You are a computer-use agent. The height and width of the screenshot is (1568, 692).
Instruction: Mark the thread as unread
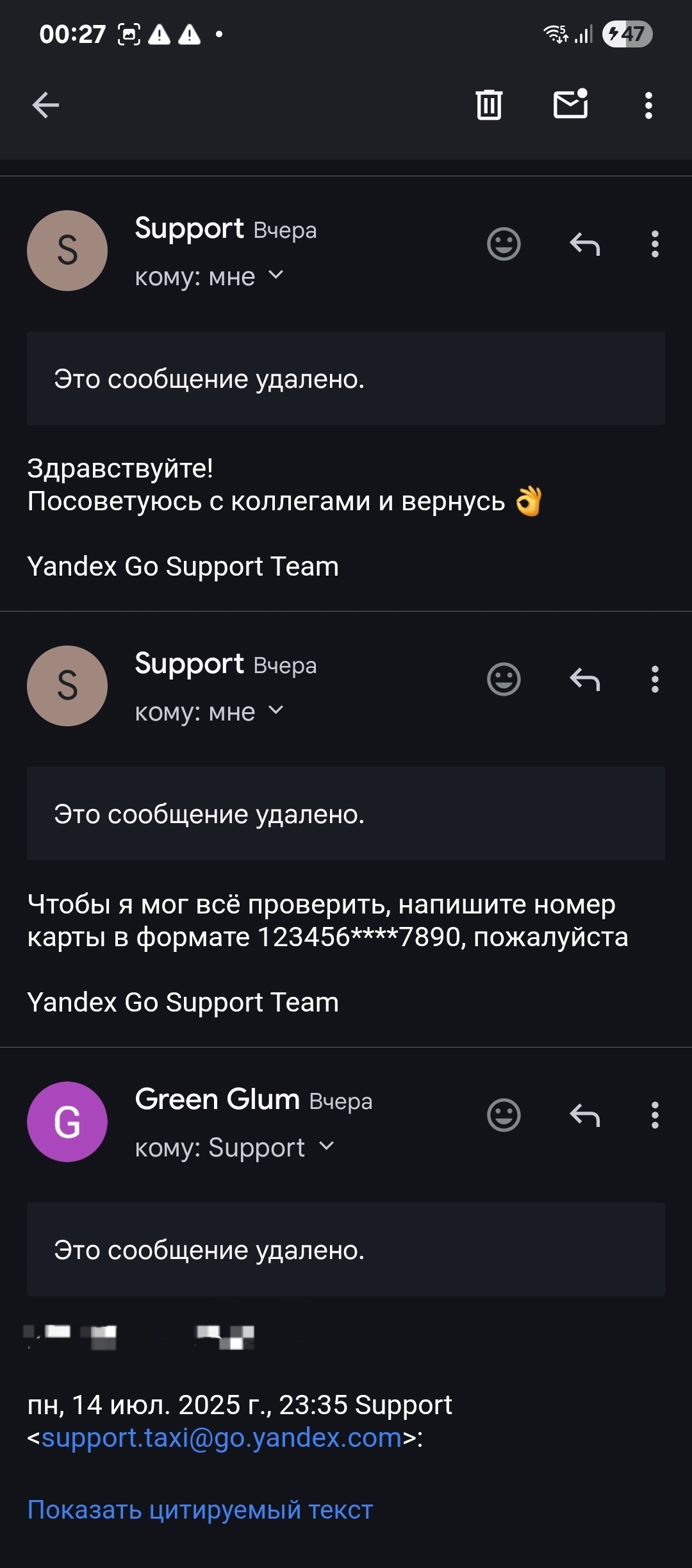pos(570,104)
